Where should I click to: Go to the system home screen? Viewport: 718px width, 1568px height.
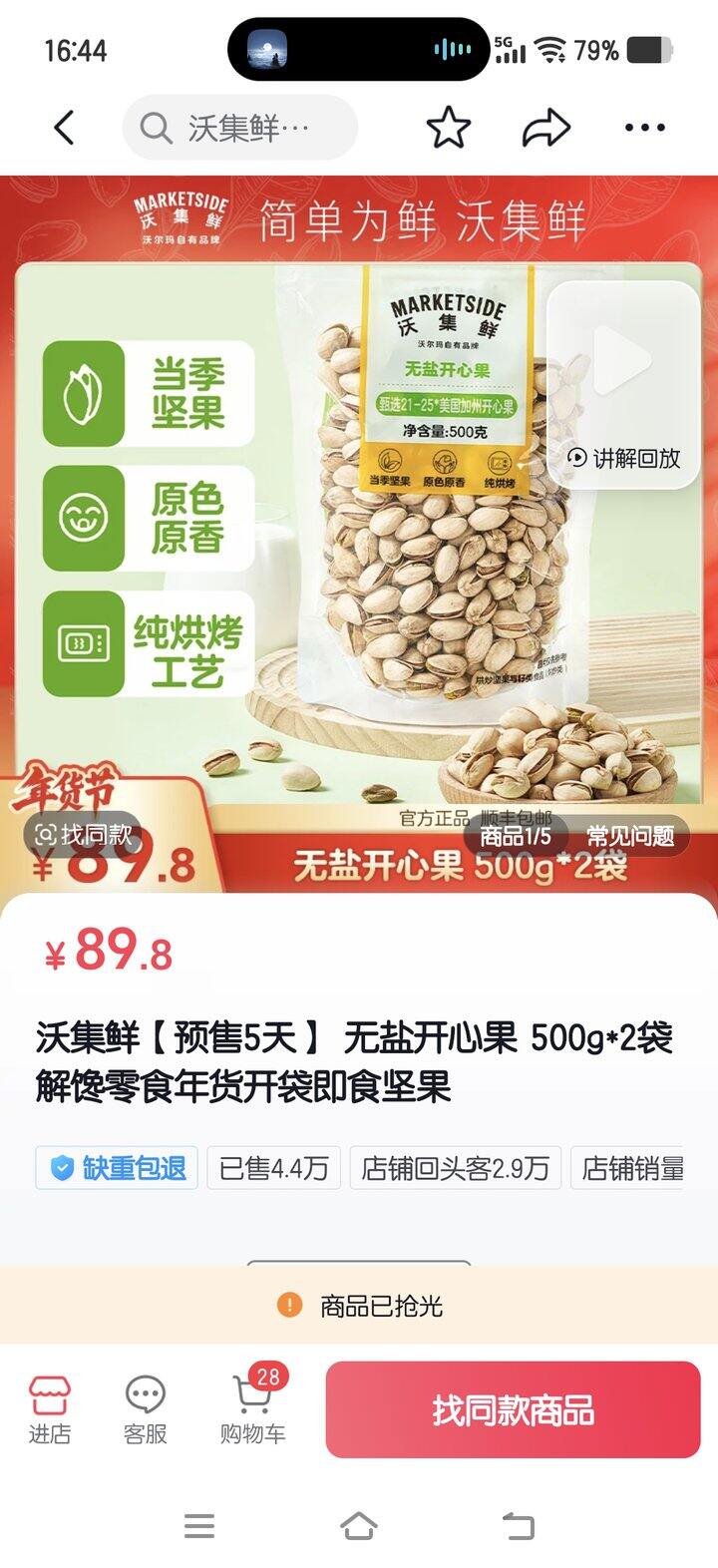coord(359,1525)
